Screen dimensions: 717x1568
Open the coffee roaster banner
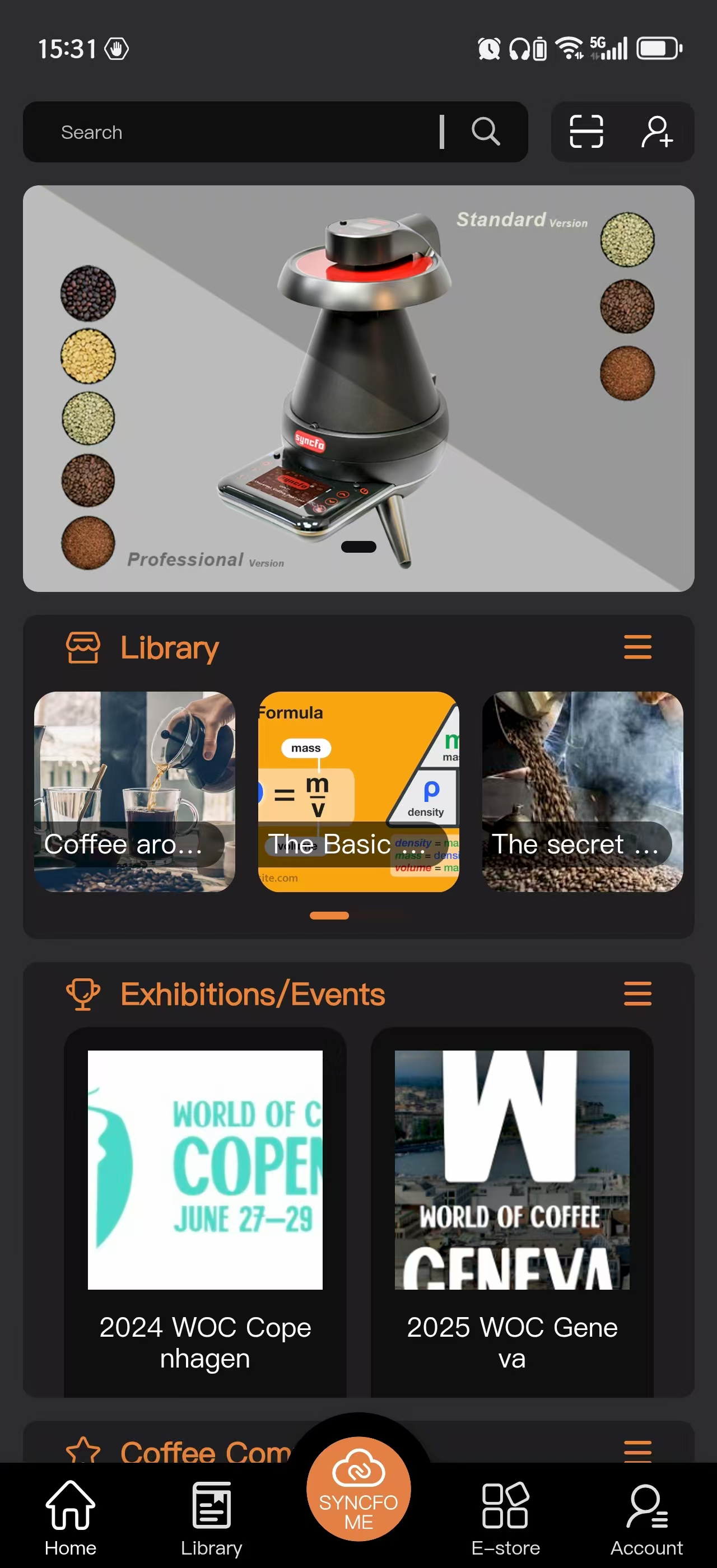click(x=358, y=388)
